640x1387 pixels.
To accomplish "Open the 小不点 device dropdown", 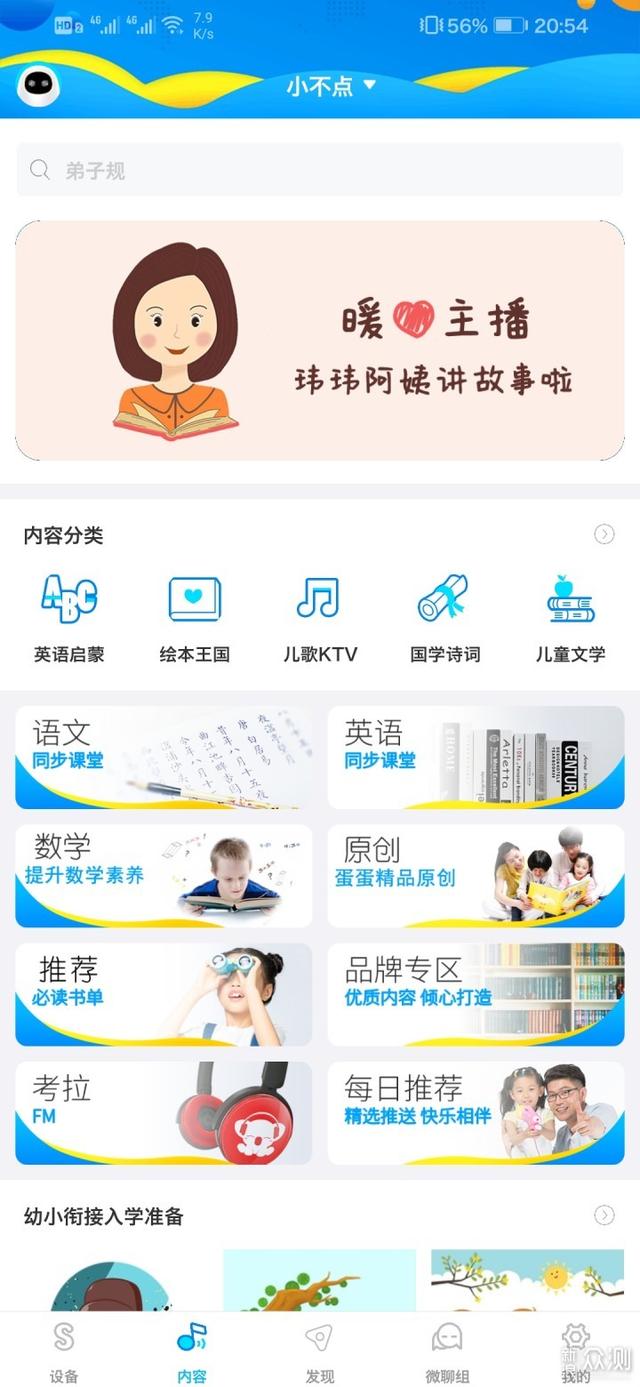I will (x=330, y=86).
